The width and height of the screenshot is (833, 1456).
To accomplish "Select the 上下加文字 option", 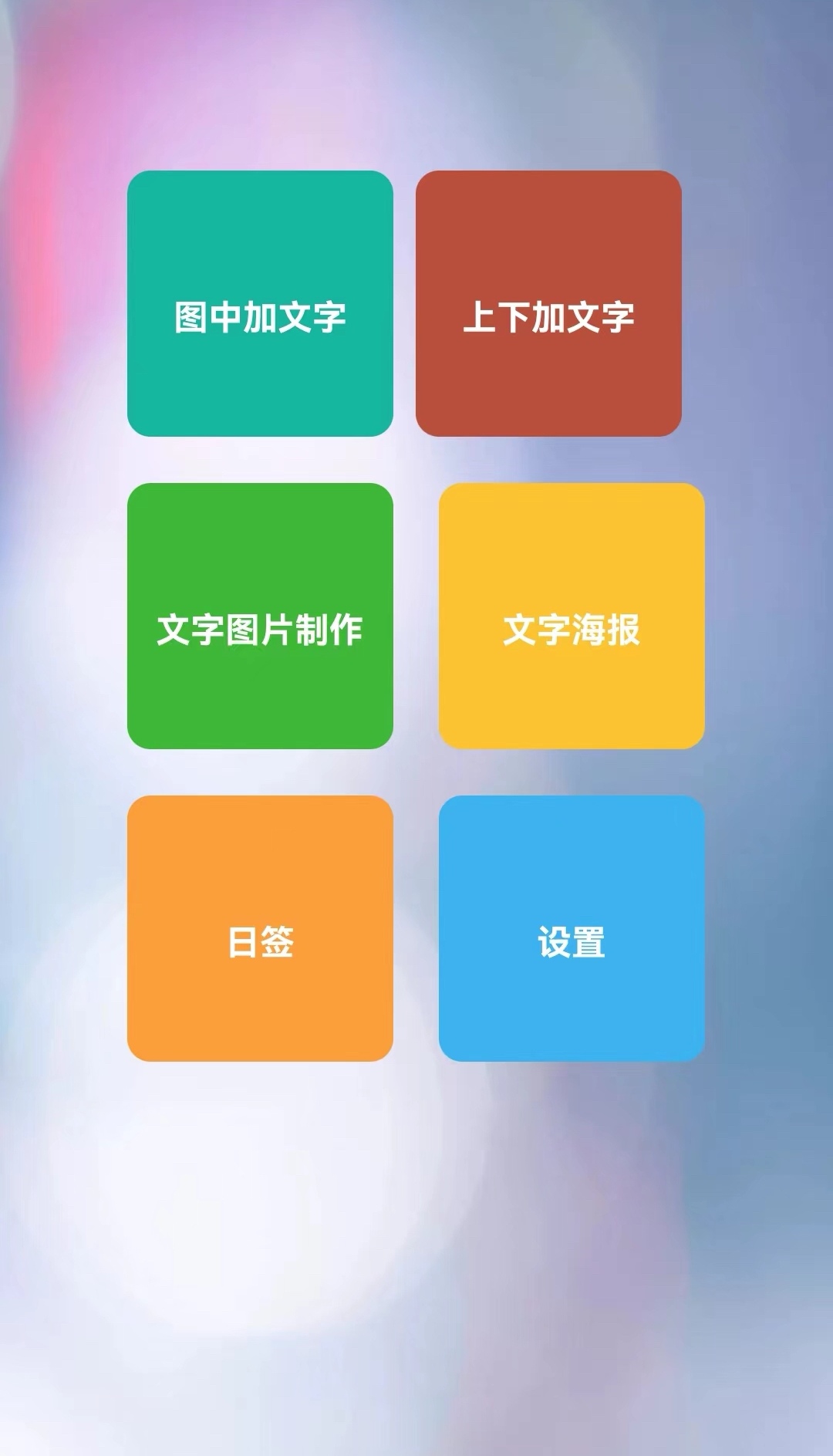I will [x=548, y=303].
